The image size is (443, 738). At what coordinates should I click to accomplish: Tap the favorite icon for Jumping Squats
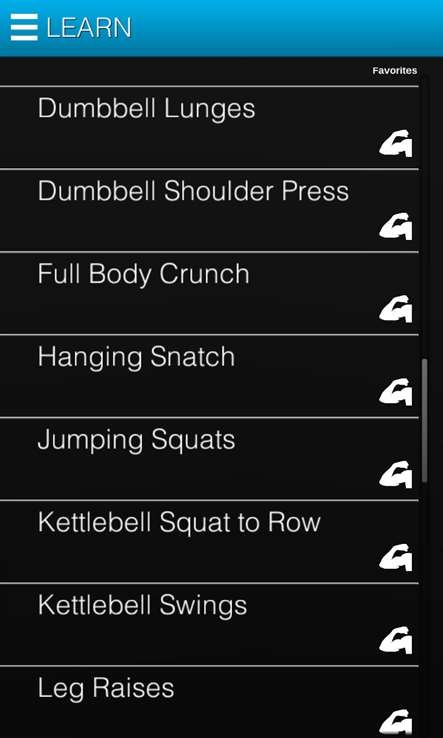coord(396,475)
